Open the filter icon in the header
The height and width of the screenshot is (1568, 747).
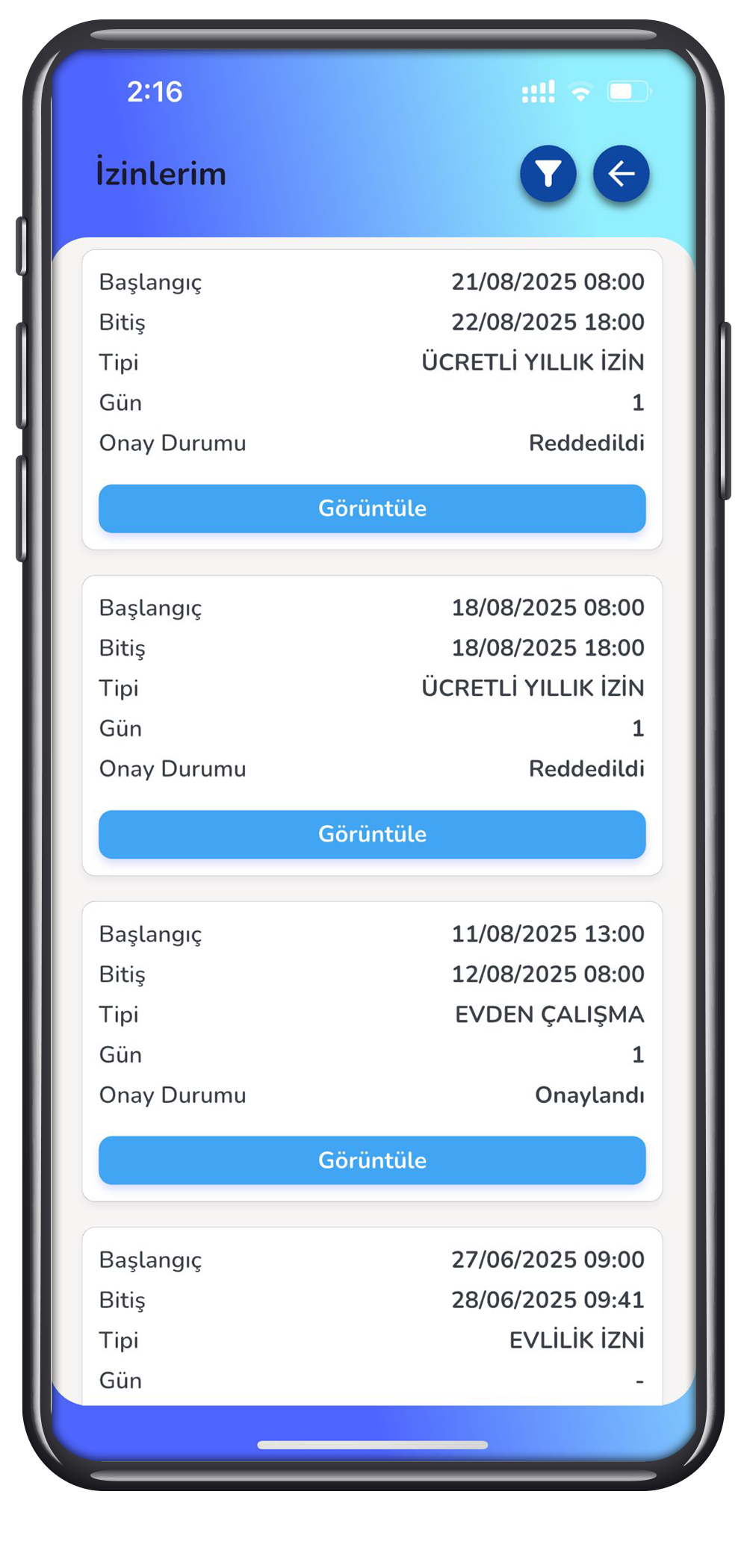(548, 174)
